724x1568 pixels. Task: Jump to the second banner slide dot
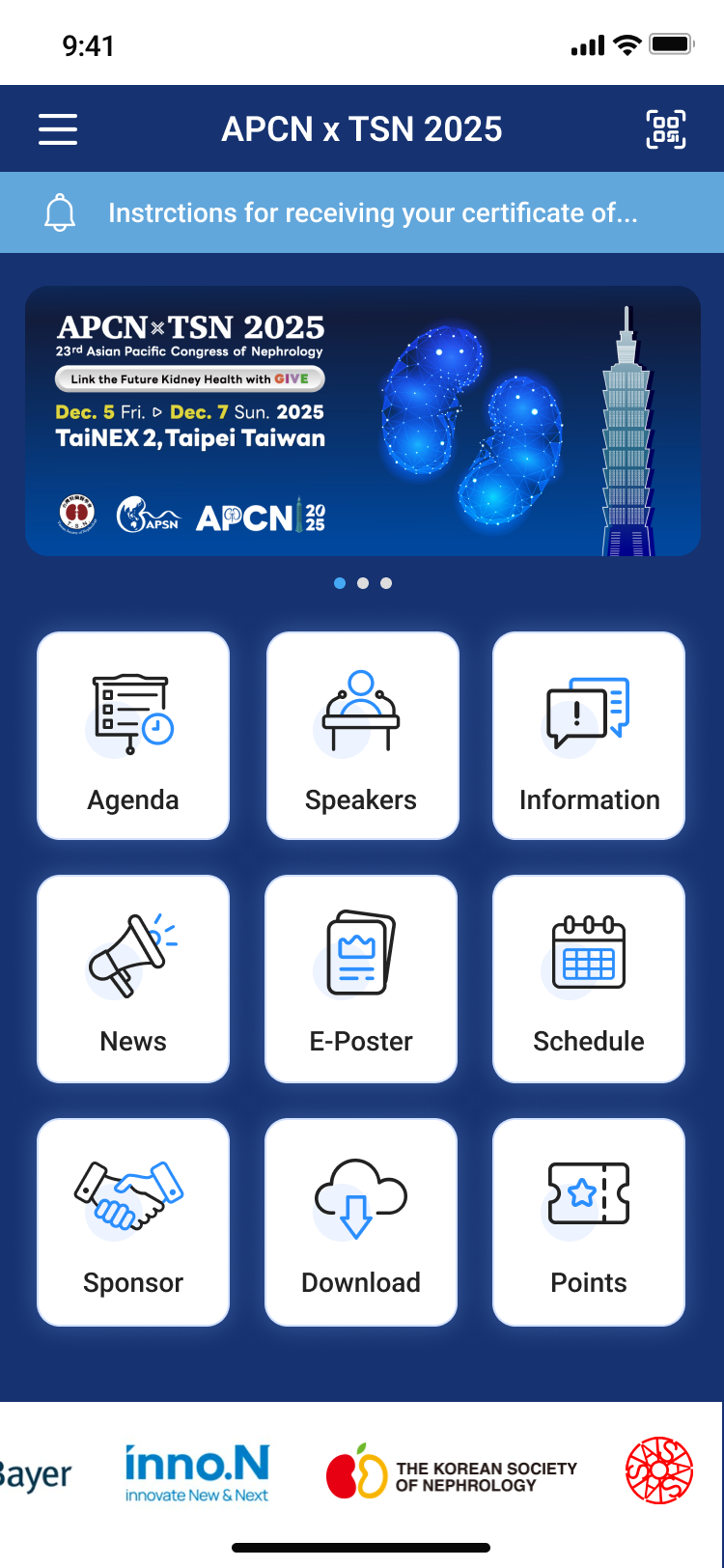pos(363,583)
